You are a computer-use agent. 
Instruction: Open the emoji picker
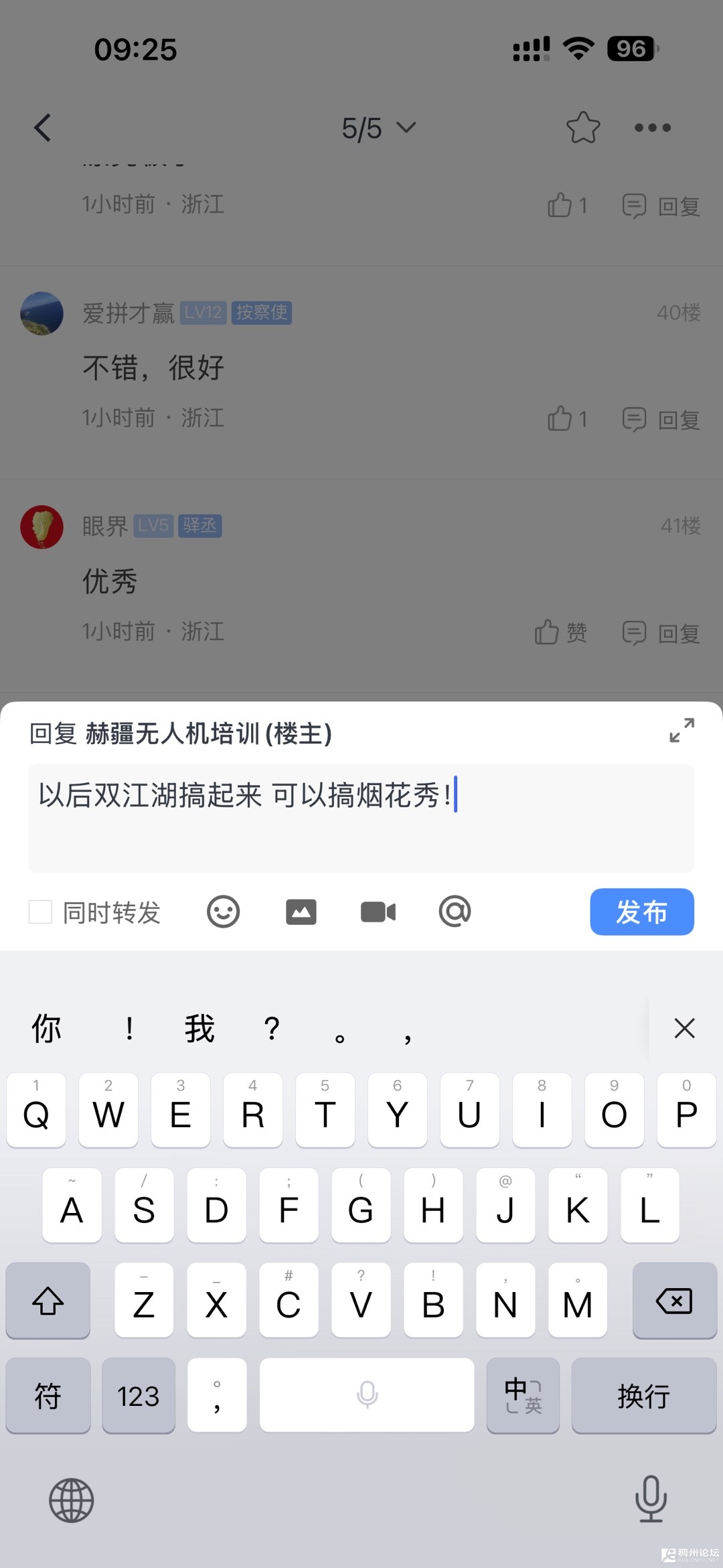pos(223,912)
